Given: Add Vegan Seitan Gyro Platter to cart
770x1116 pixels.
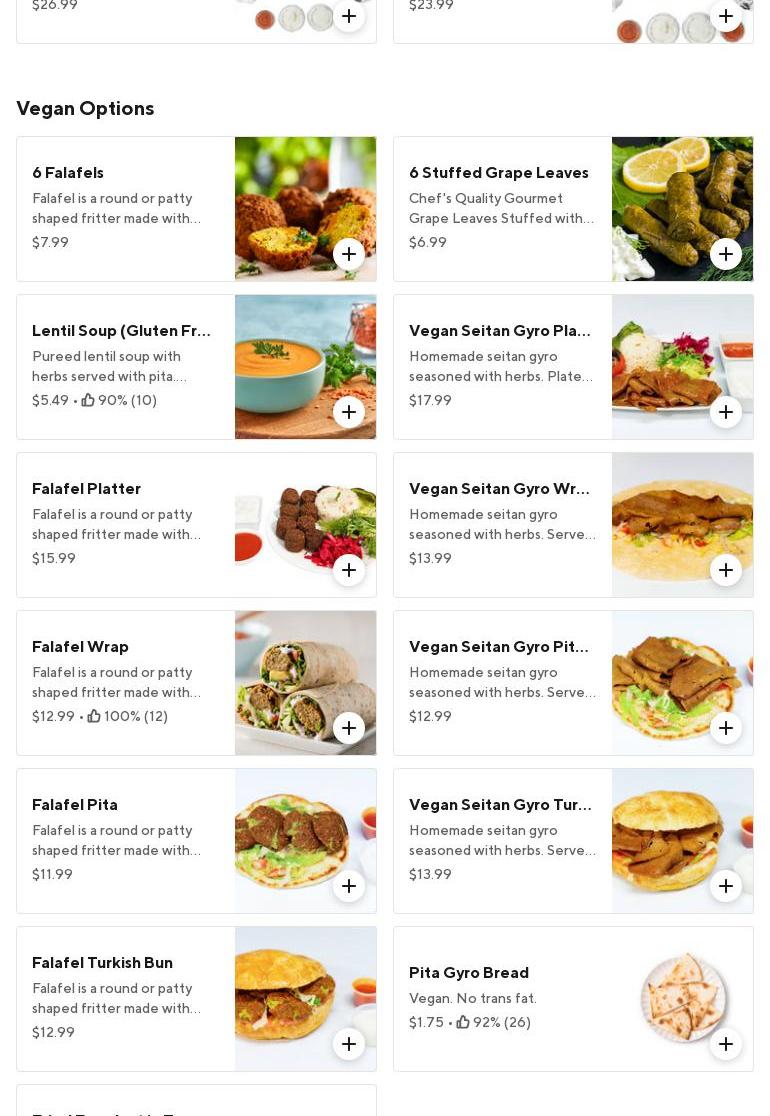Looking at the screenshot, I should (726, 412).
